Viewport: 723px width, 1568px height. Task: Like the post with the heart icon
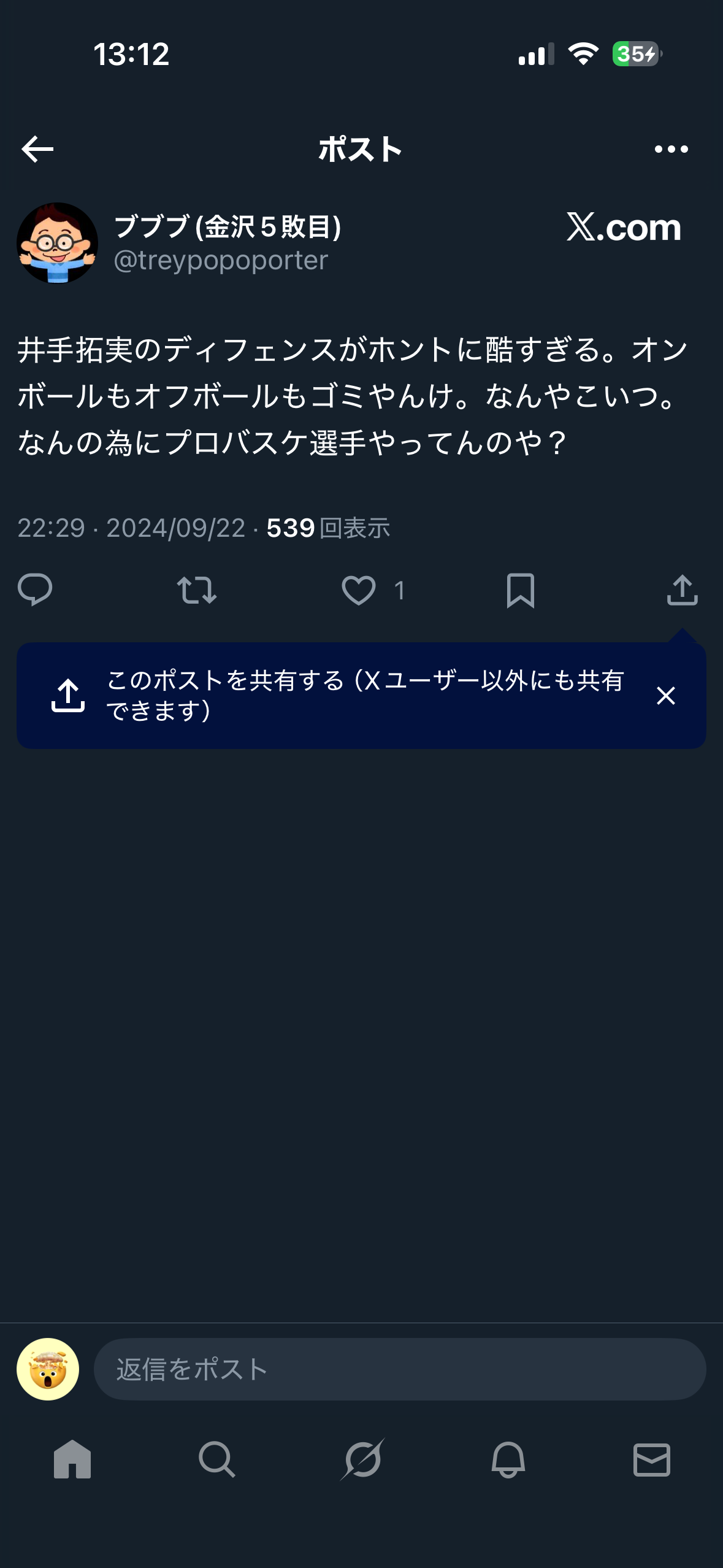point(359,590)
